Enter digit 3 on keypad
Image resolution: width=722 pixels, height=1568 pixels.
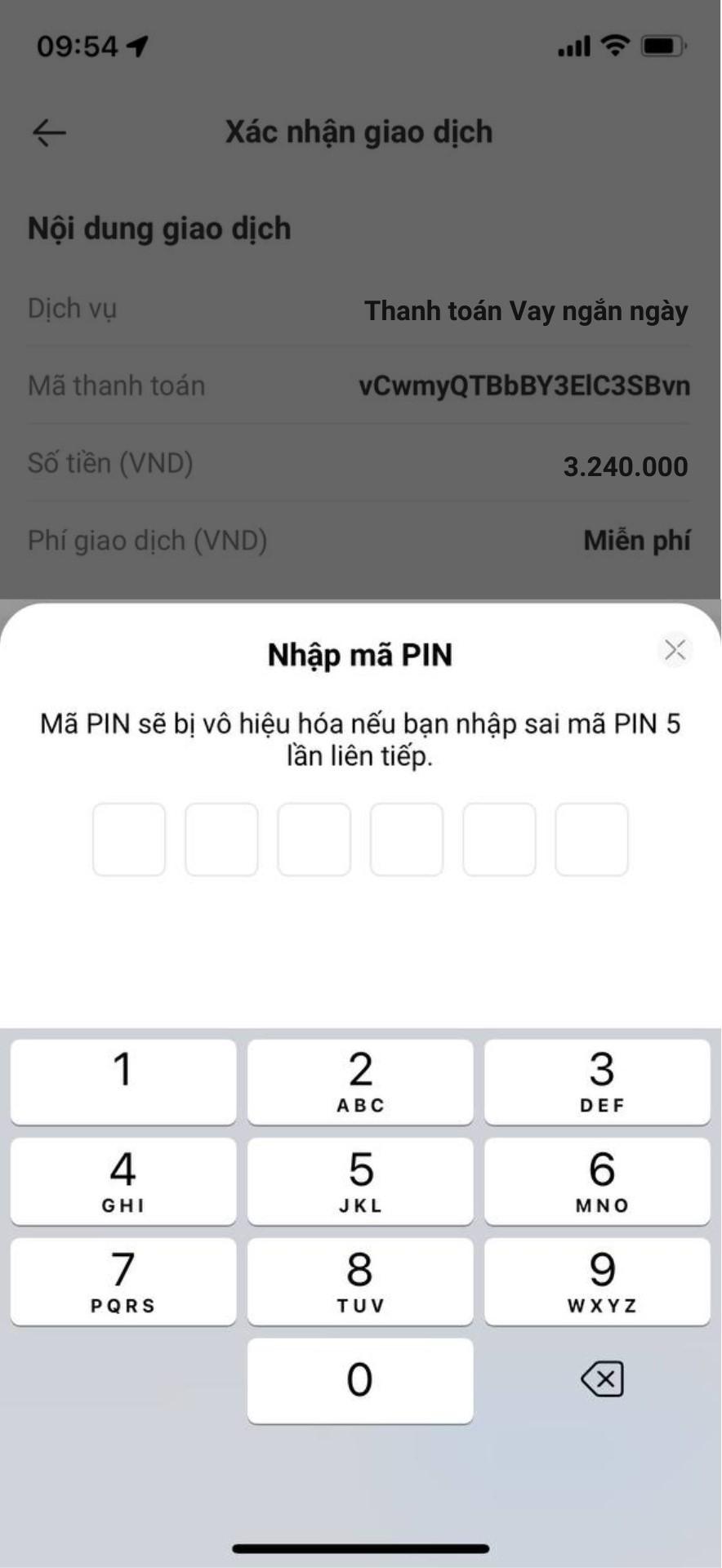(x=597, y=1081)
